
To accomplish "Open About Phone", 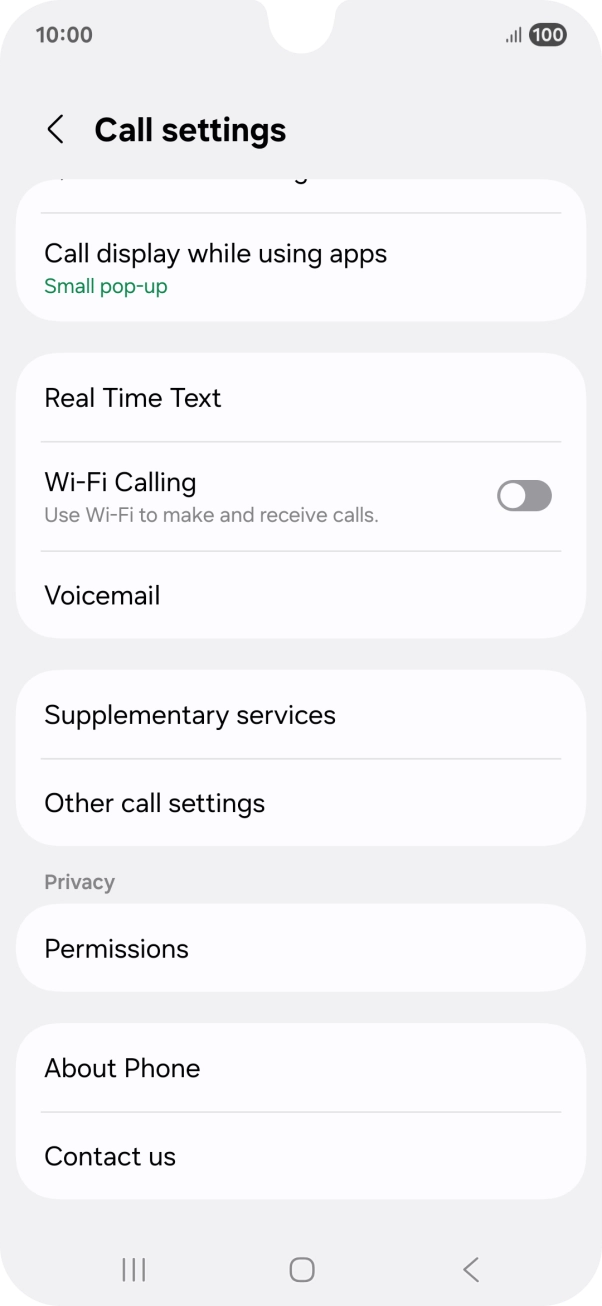I will point(300,1068).
